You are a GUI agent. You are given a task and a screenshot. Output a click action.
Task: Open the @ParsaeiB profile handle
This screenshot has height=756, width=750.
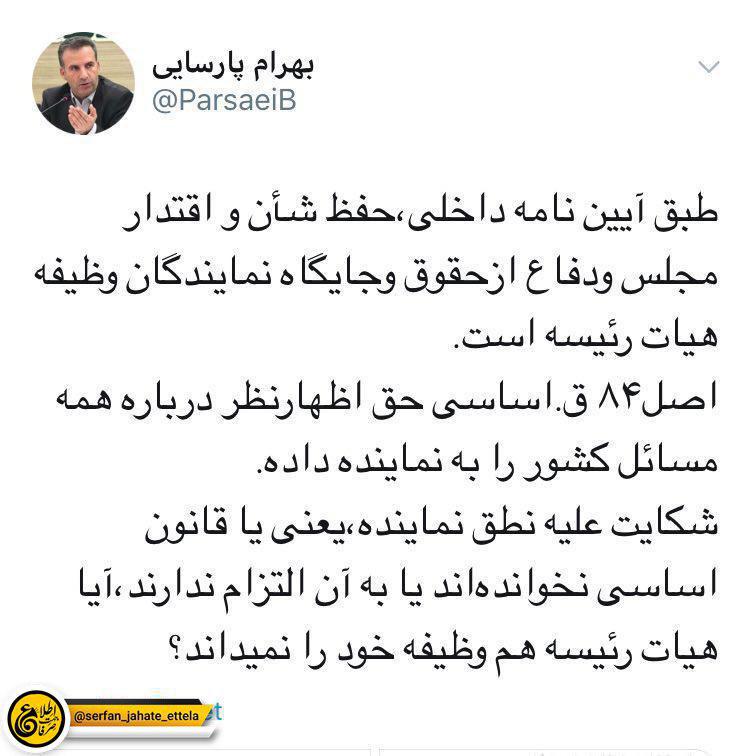(x=223, y=101)
